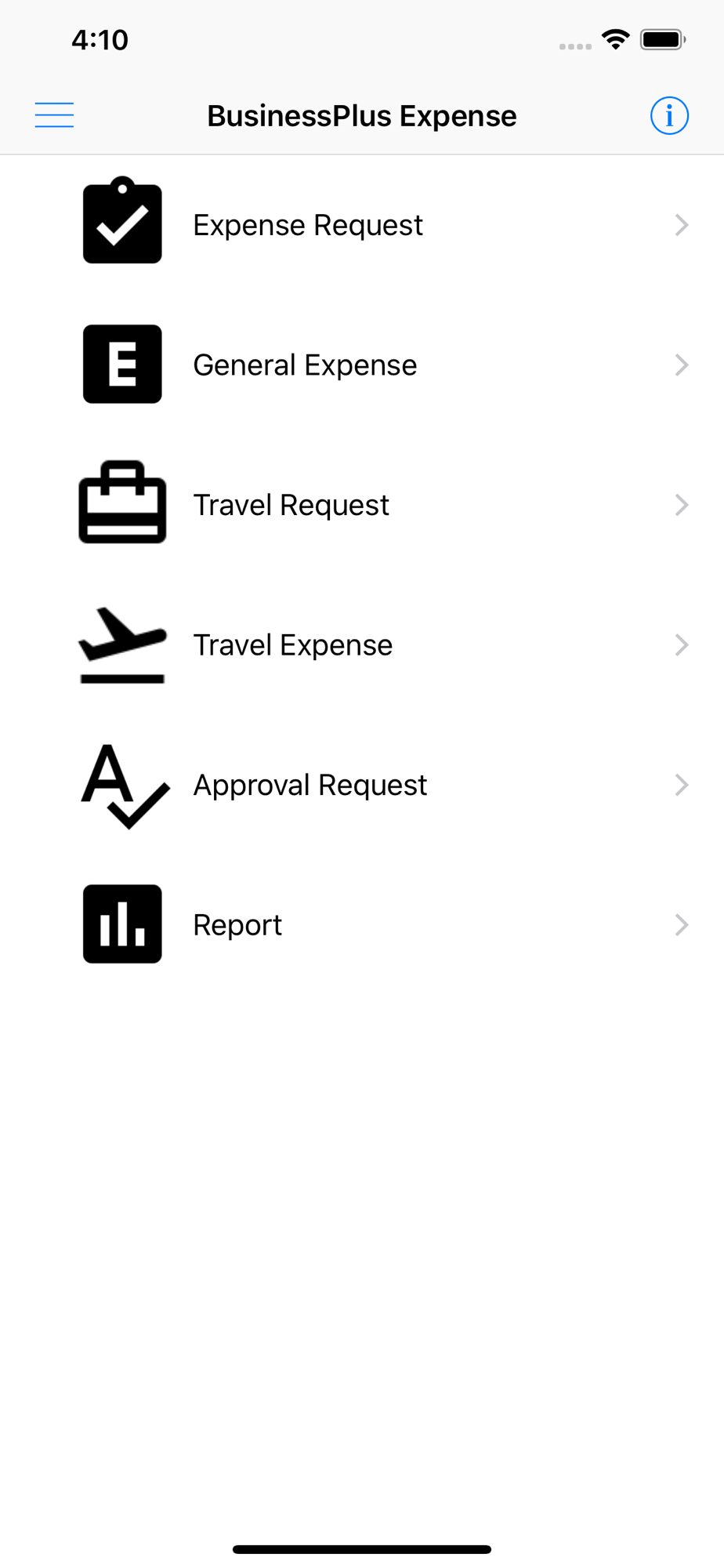
Task: Open Travel Expense
Action: (x=362, y=645)
